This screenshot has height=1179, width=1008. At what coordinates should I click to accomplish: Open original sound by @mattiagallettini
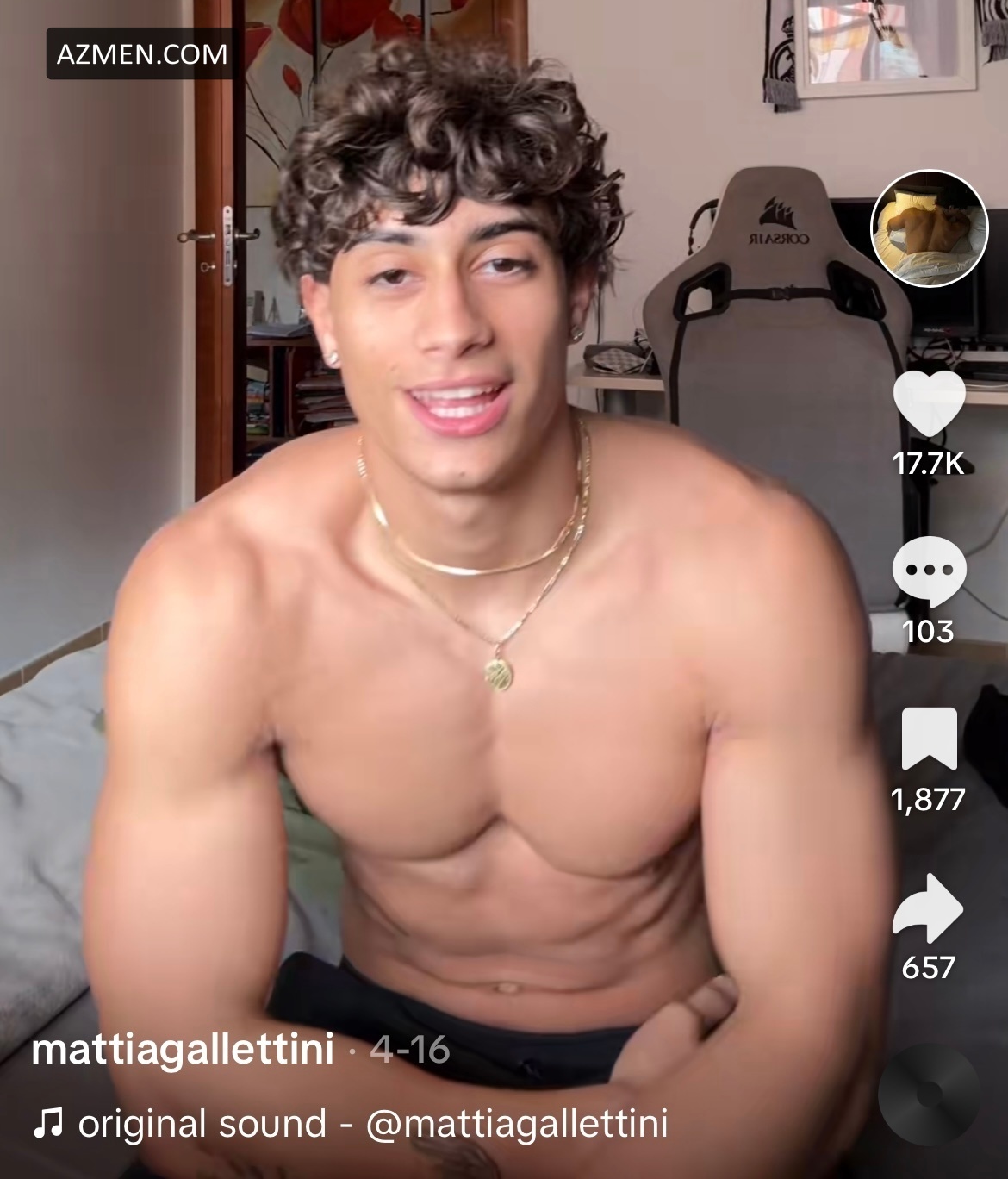point(350,1125)
